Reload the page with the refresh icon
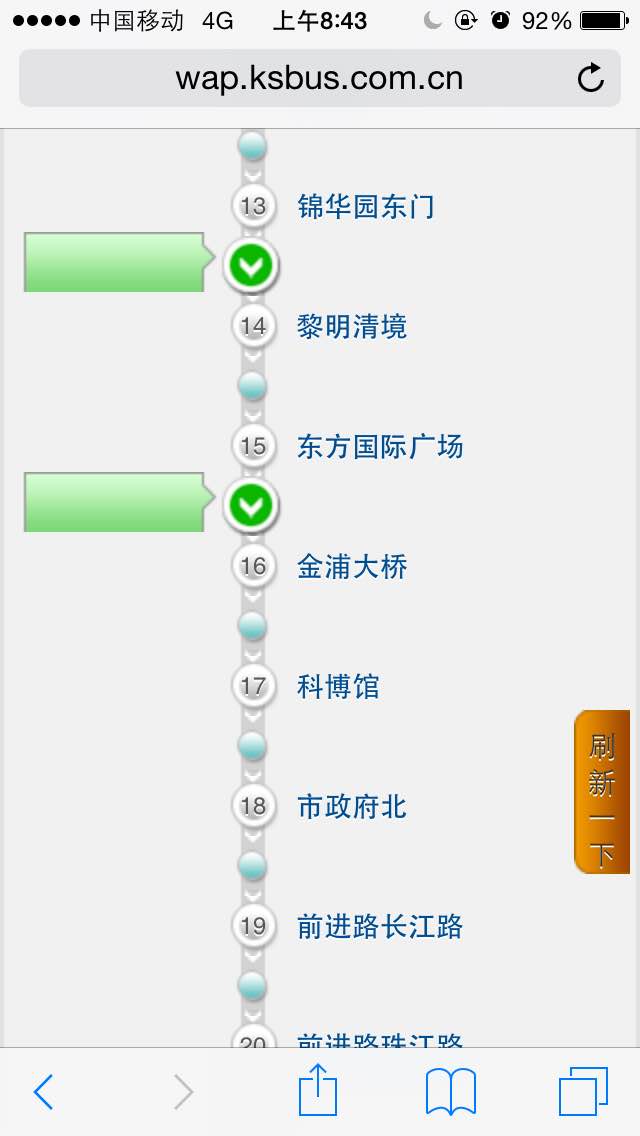Viewport: 640px width, 1136px height. click(x=591, y=78)
